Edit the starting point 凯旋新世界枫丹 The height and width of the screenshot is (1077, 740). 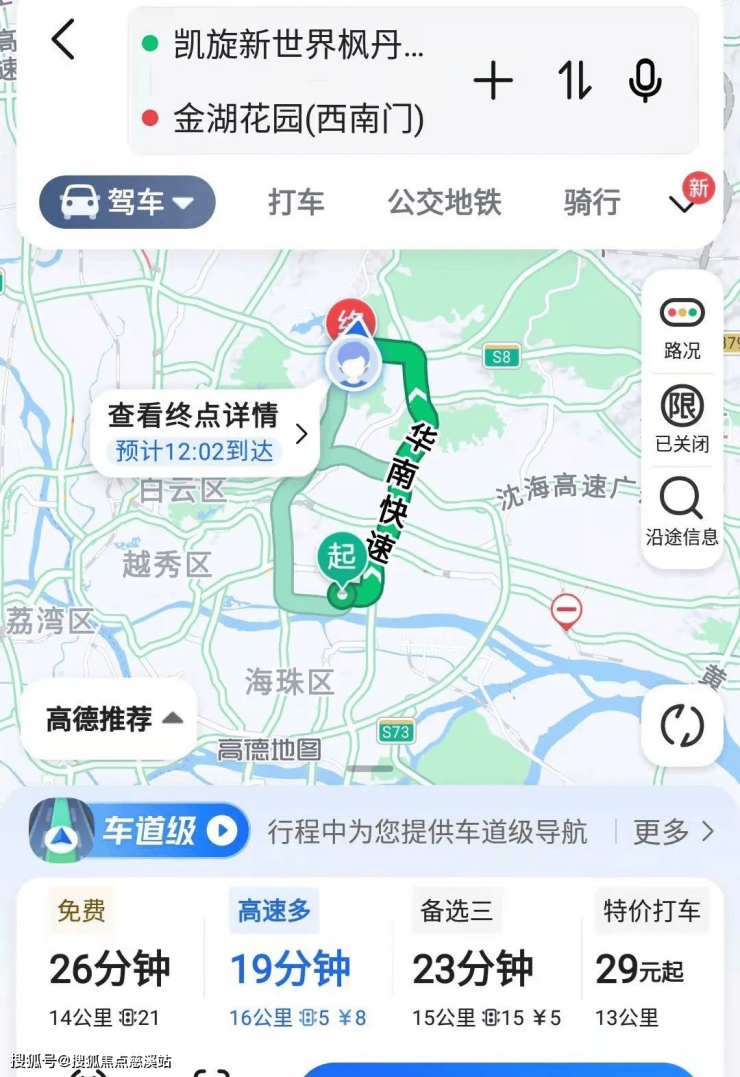(x=298, y=45)
